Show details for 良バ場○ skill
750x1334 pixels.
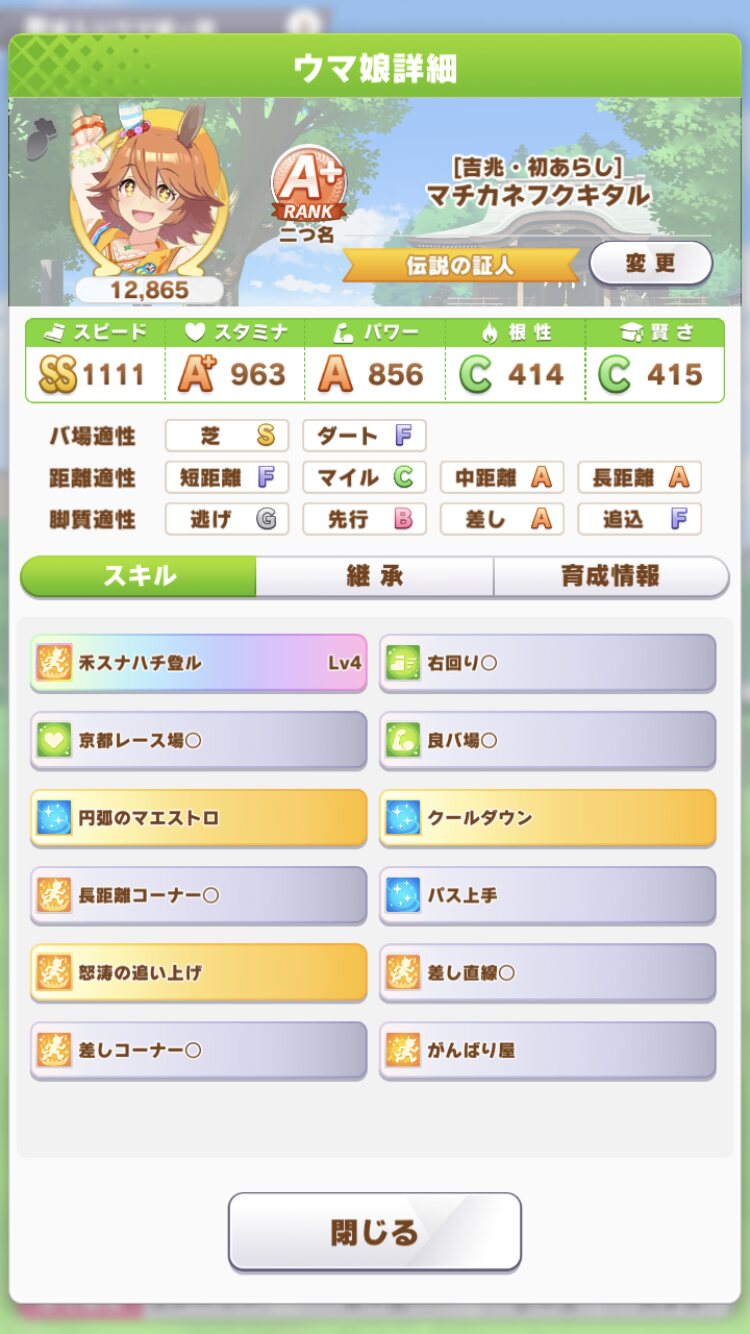coord(547,740)
